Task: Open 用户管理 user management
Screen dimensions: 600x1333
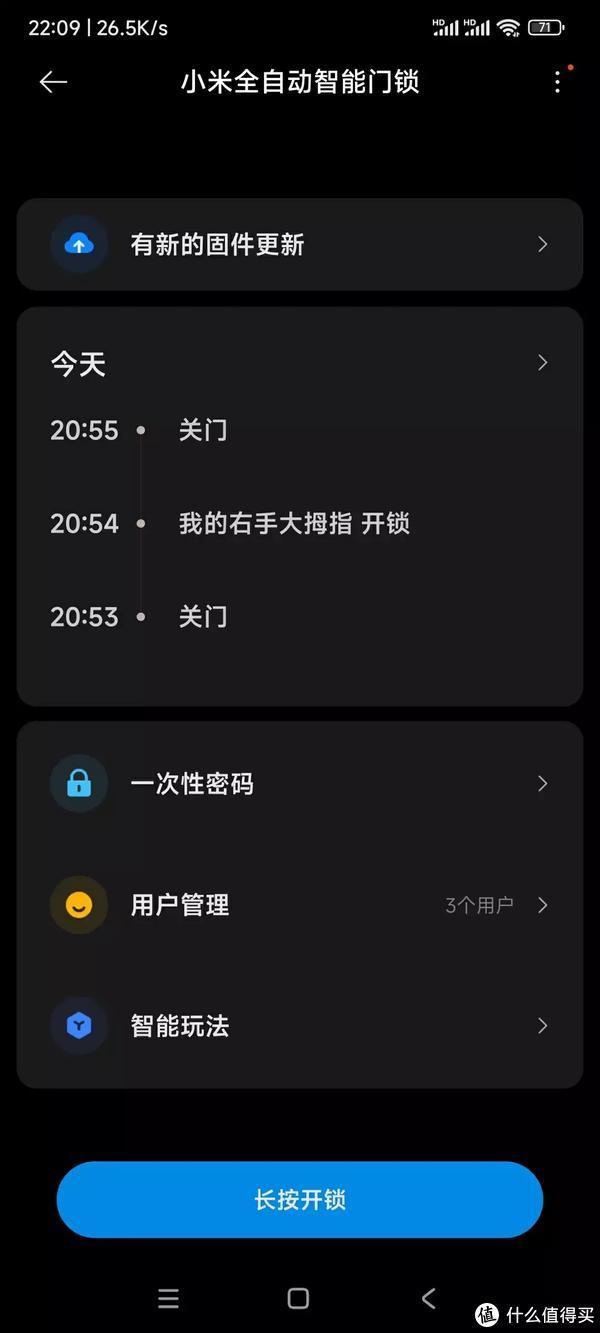Action: (x=300, y=904)
